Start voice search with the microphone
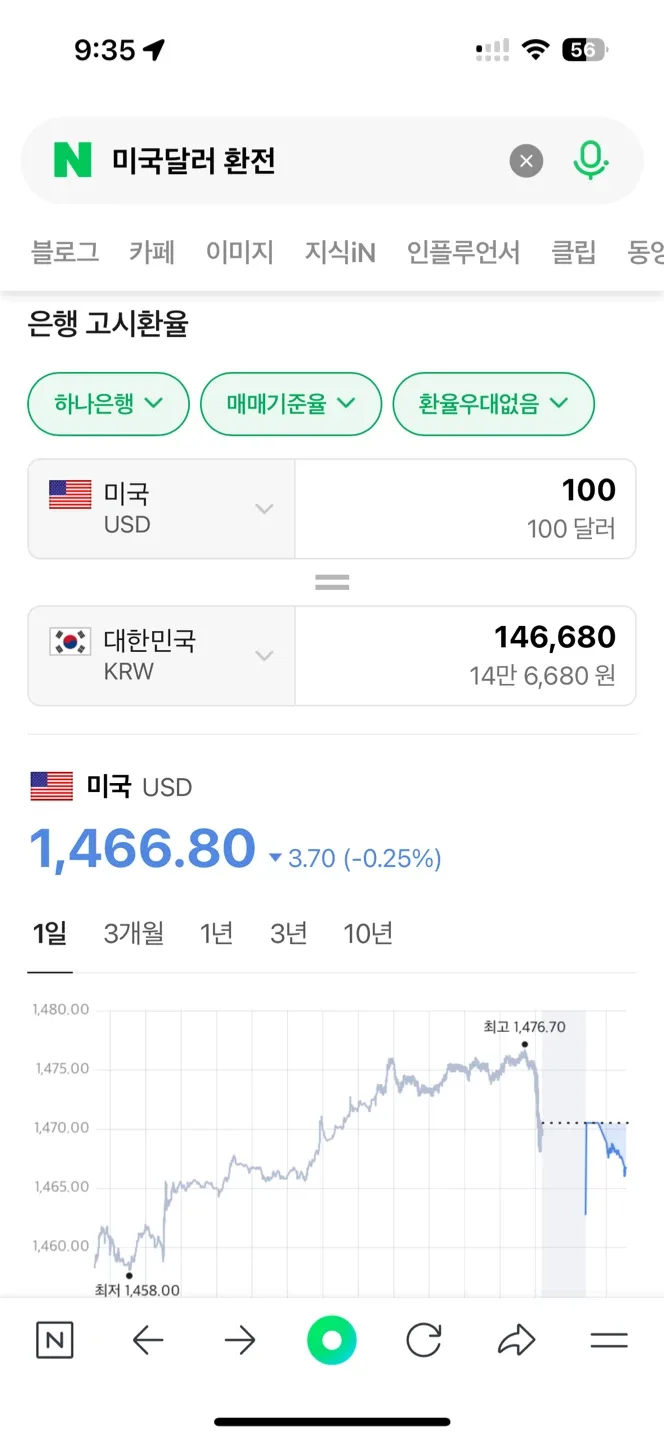This screenshot has height=1440, width=664. pyautogui.click(x=591, y=161)
